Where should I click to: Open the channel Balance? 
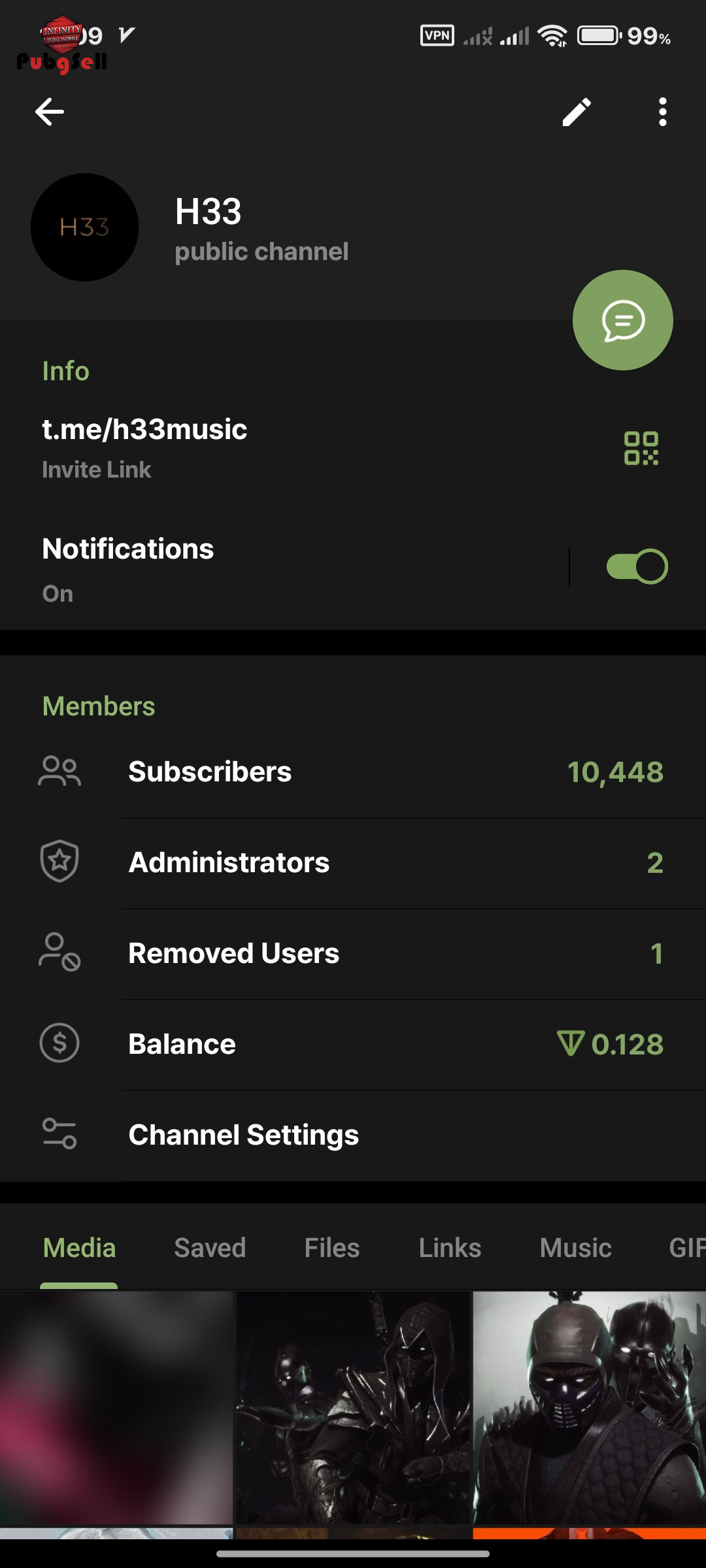[x=353, y=1045]
